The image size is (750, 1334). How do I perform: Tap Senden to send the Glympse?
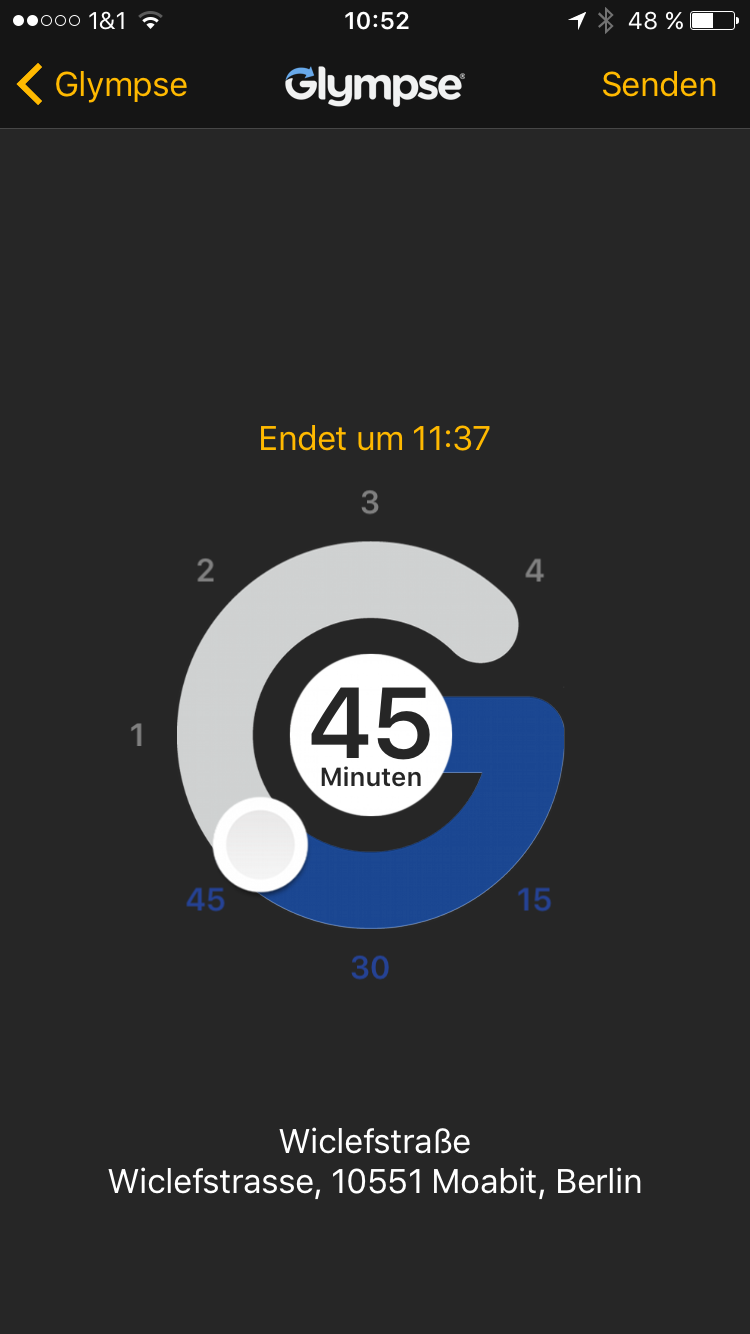point(658,85)
